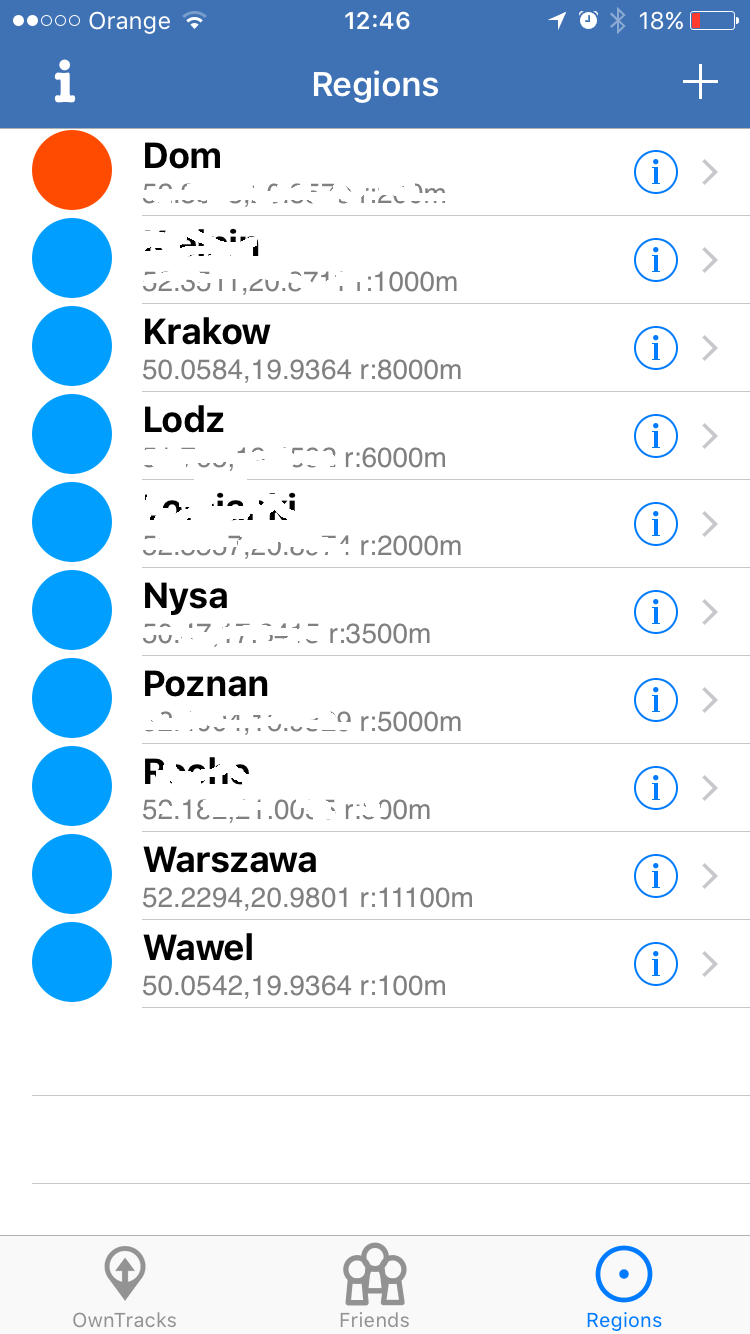The width and height of the screenshot is (750, 1334).
Task: Tap the info button for Krakow
Action: coord(656,348)
